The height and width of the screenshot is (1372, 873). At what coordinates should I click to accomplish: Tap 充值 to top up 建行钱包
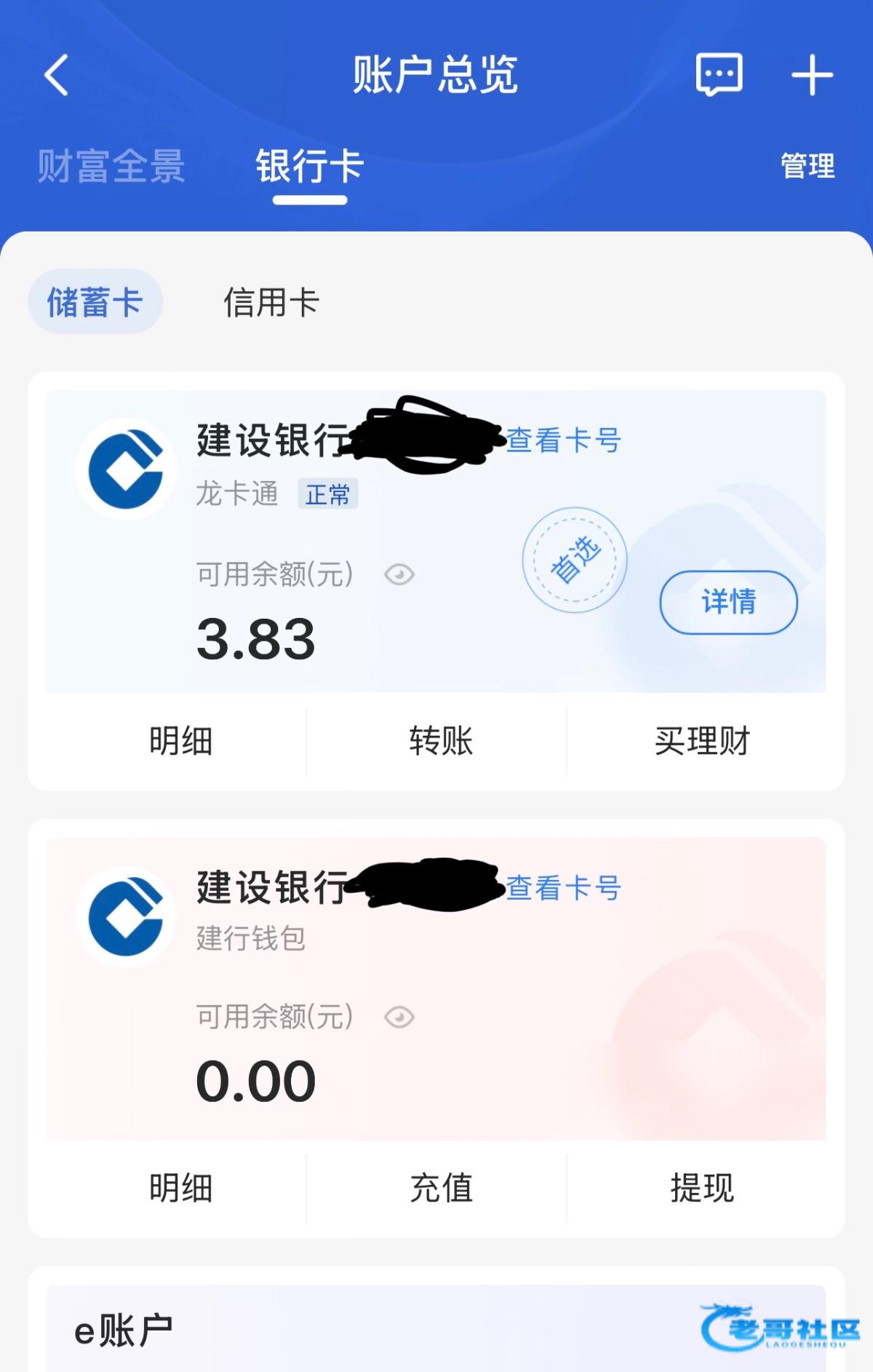441,1189
